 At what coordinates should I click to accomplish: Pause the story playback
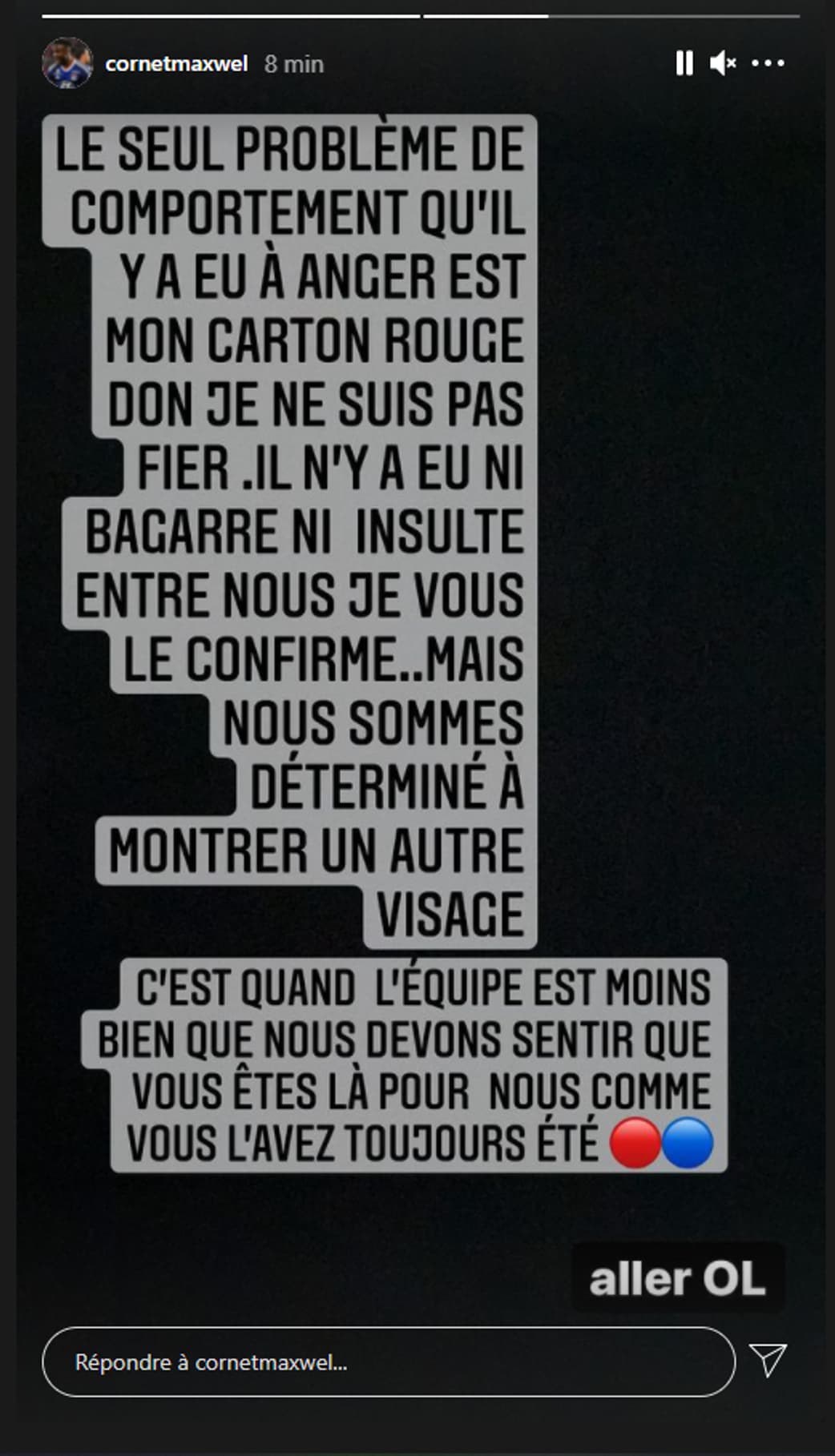point(684,63)
